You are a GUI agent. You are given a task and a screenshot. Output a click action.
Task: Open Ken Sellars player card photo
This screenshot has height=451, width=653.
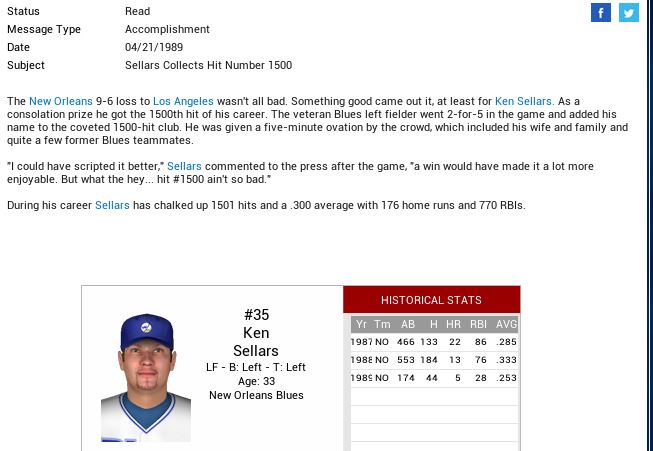pyautogui.click(x=146, y=376)
